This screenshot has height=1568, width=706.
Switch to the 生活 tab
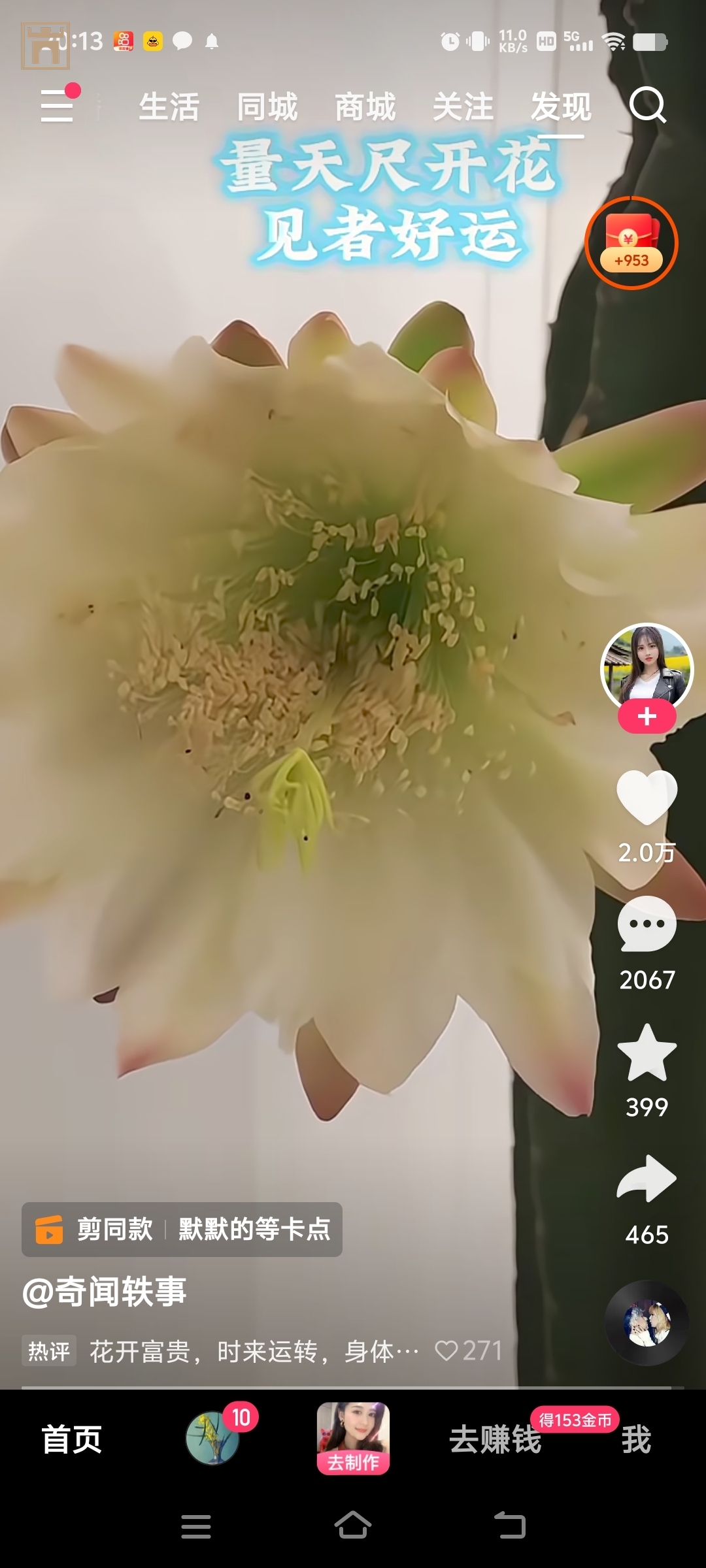point(169,106)
